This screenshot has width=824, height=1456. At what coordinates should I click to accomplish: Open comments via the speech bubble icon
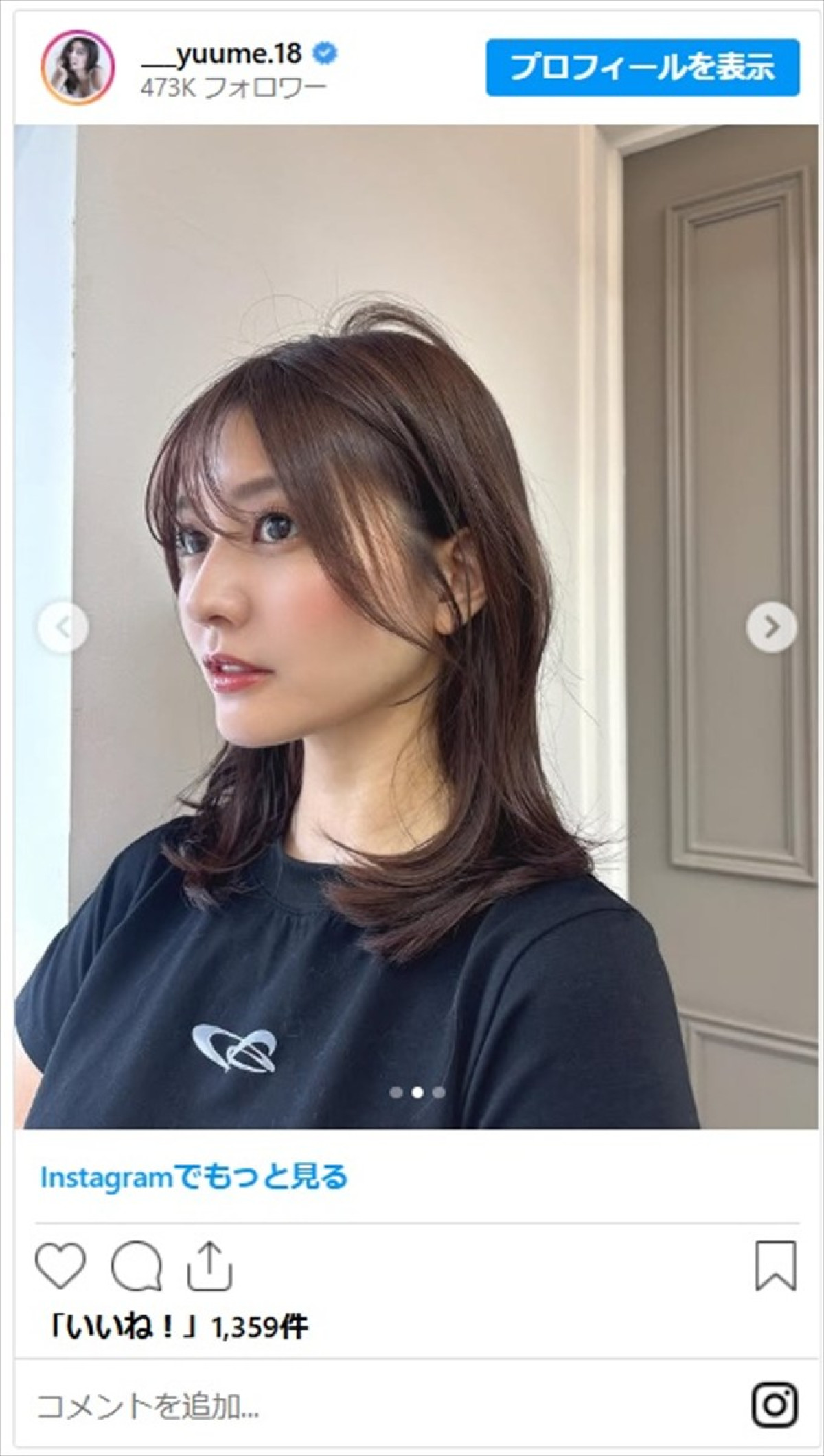point(136,1266)
